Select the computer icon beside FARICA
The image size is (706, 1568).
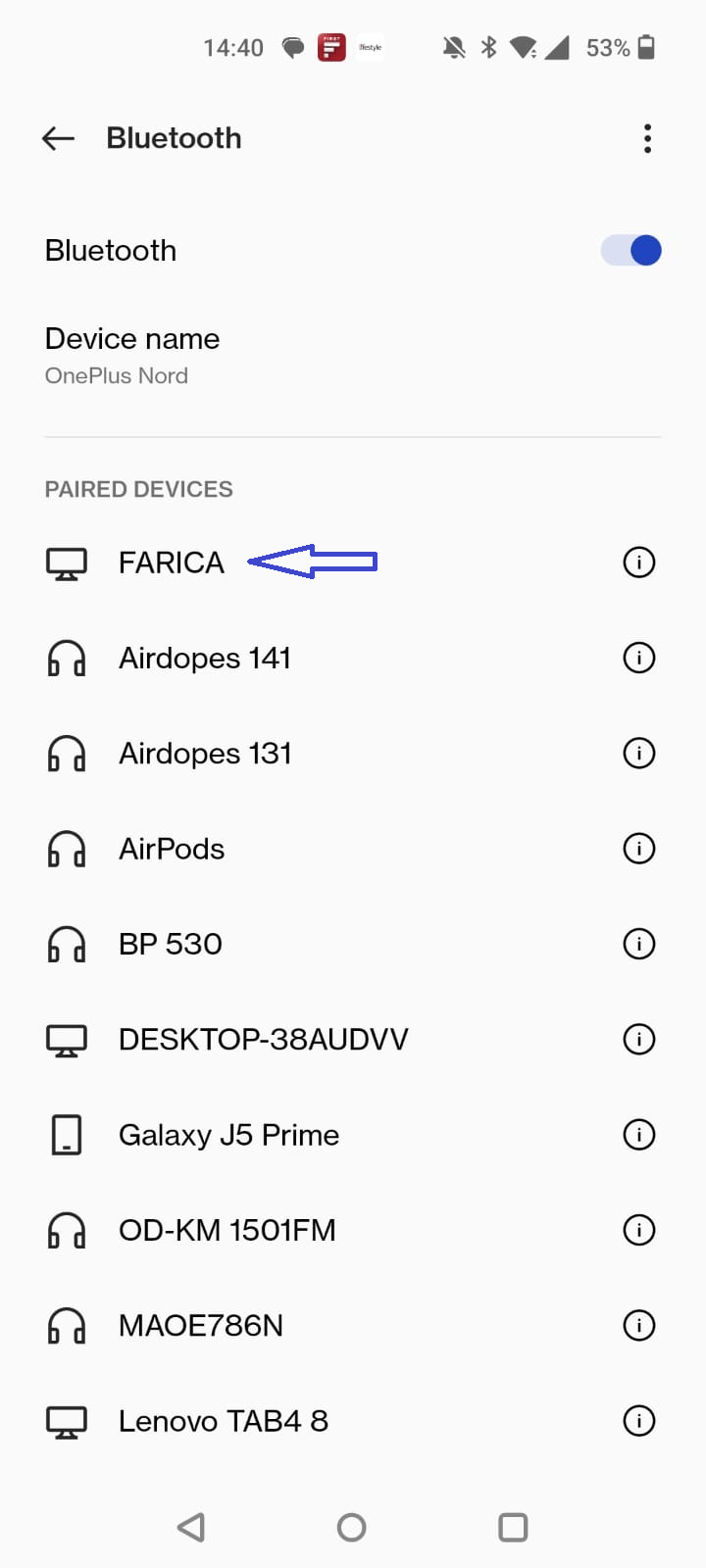[x=66, y=562]
